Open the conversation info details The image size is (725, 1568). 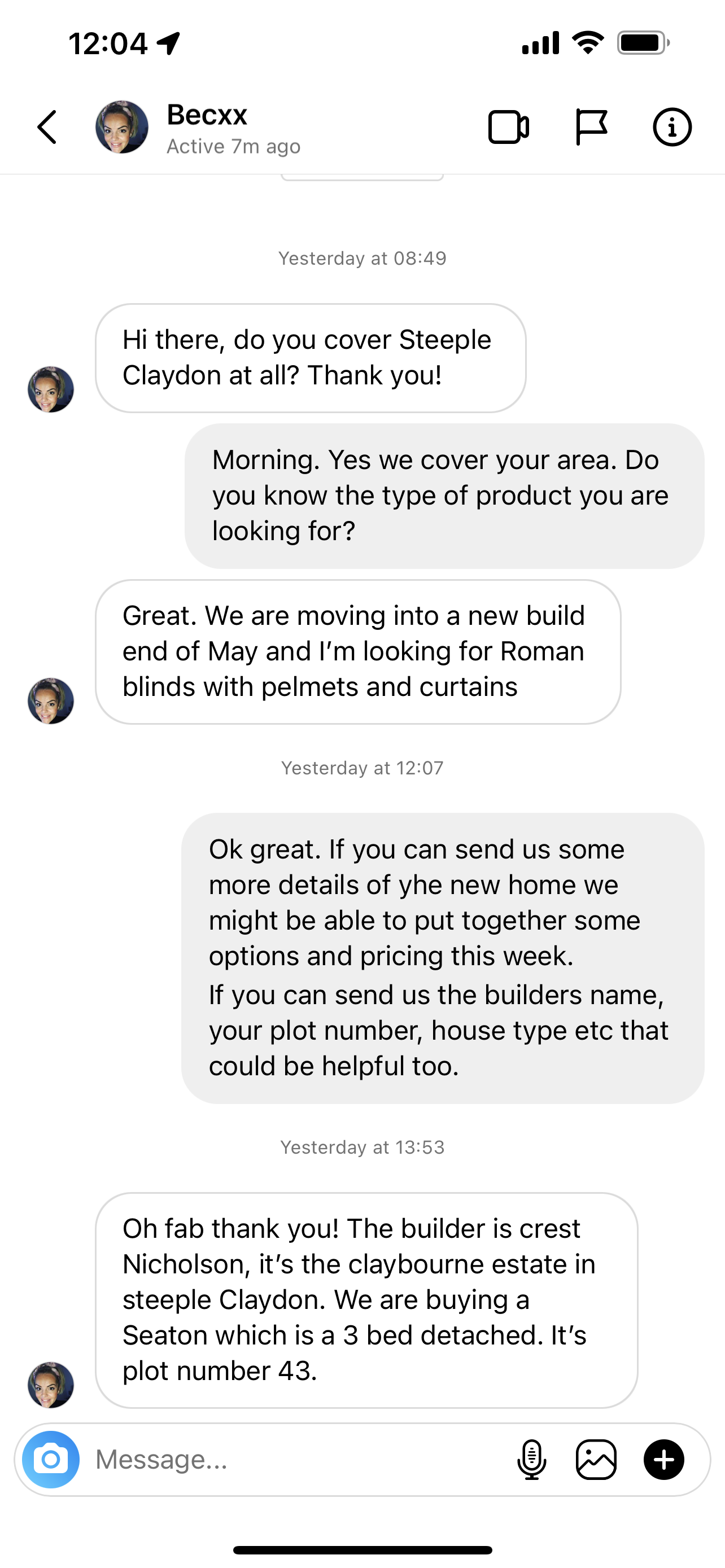pyautogui.click(x=672, y=127)
